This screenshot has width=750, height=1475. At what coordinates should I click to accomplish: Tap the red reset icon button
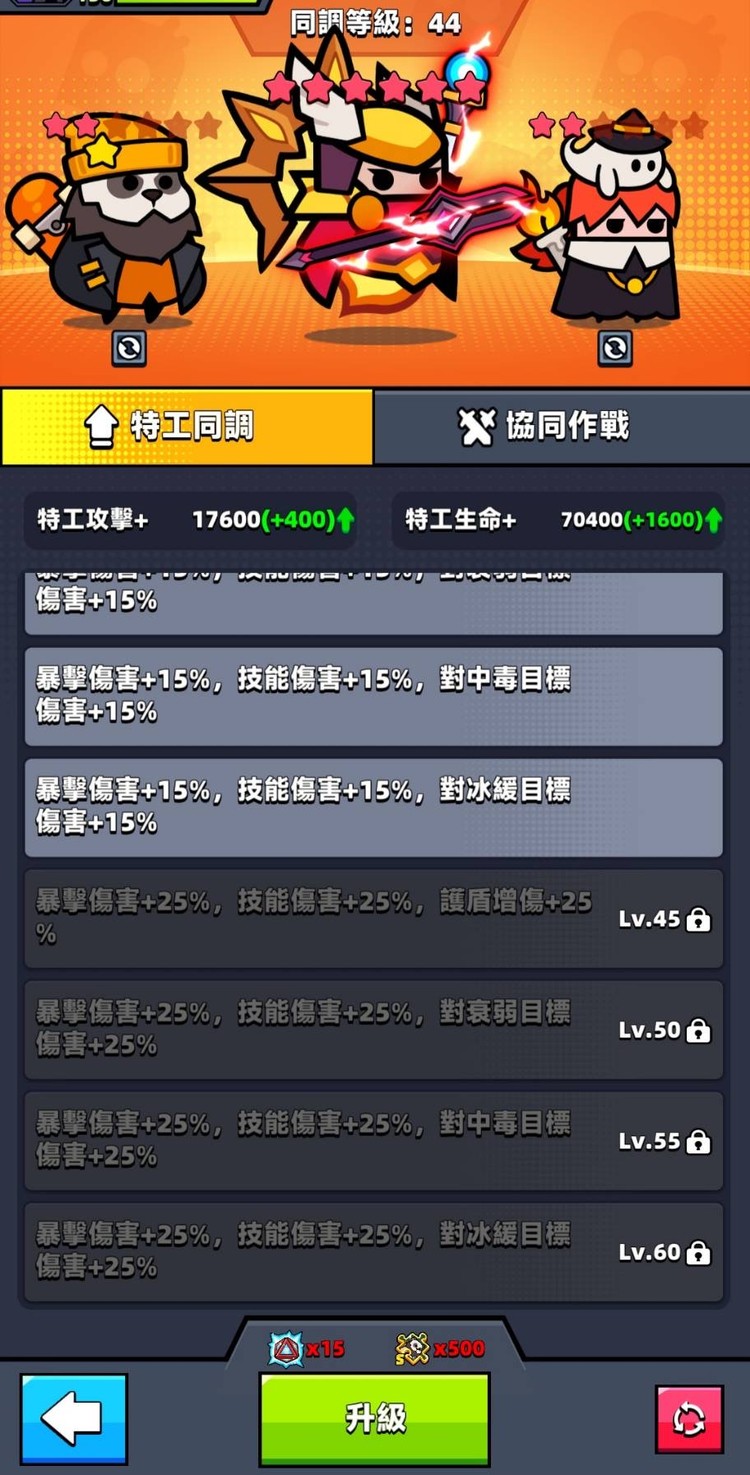tap(689, 1418)
